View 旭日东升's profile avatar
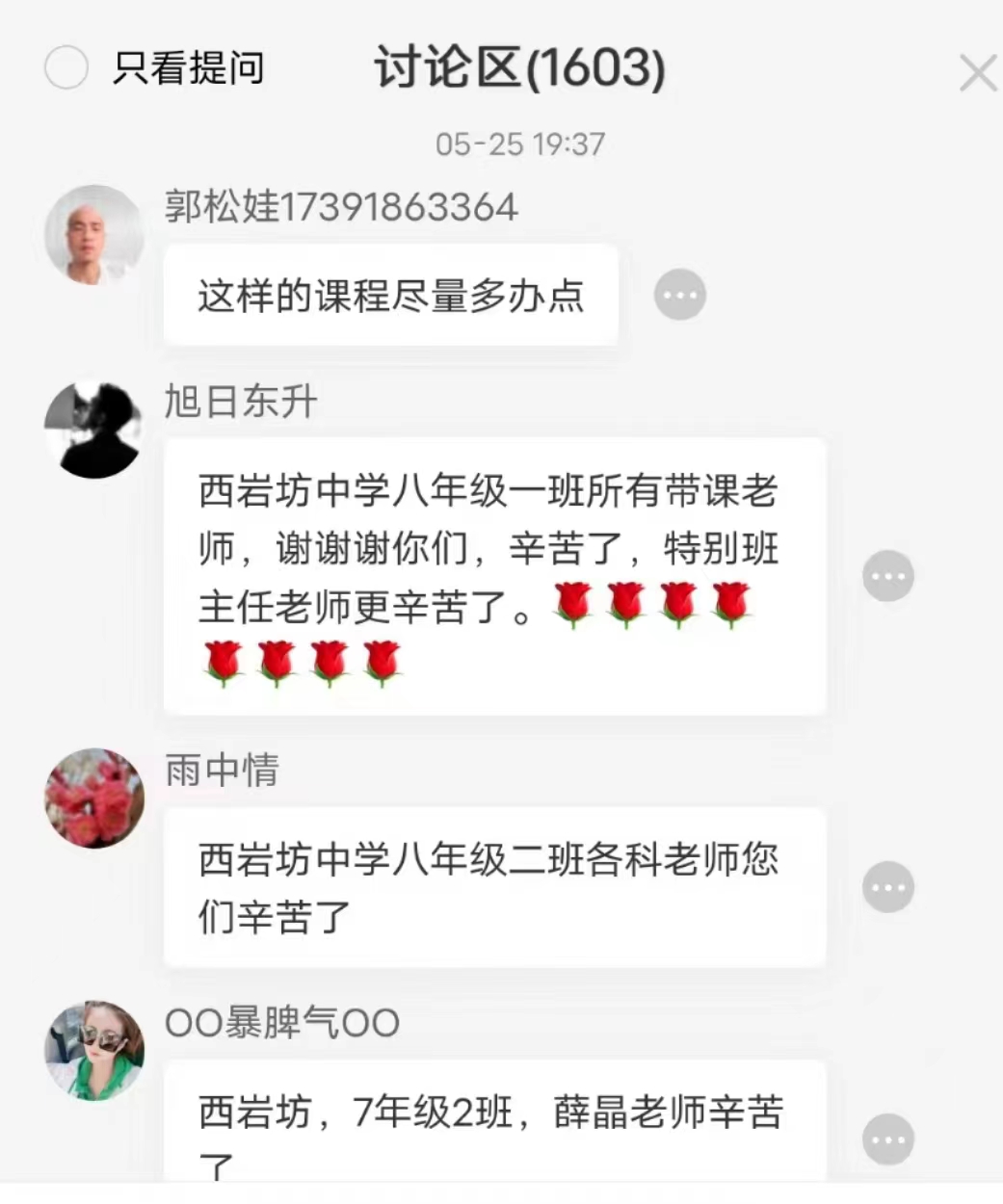 (94, 430)
